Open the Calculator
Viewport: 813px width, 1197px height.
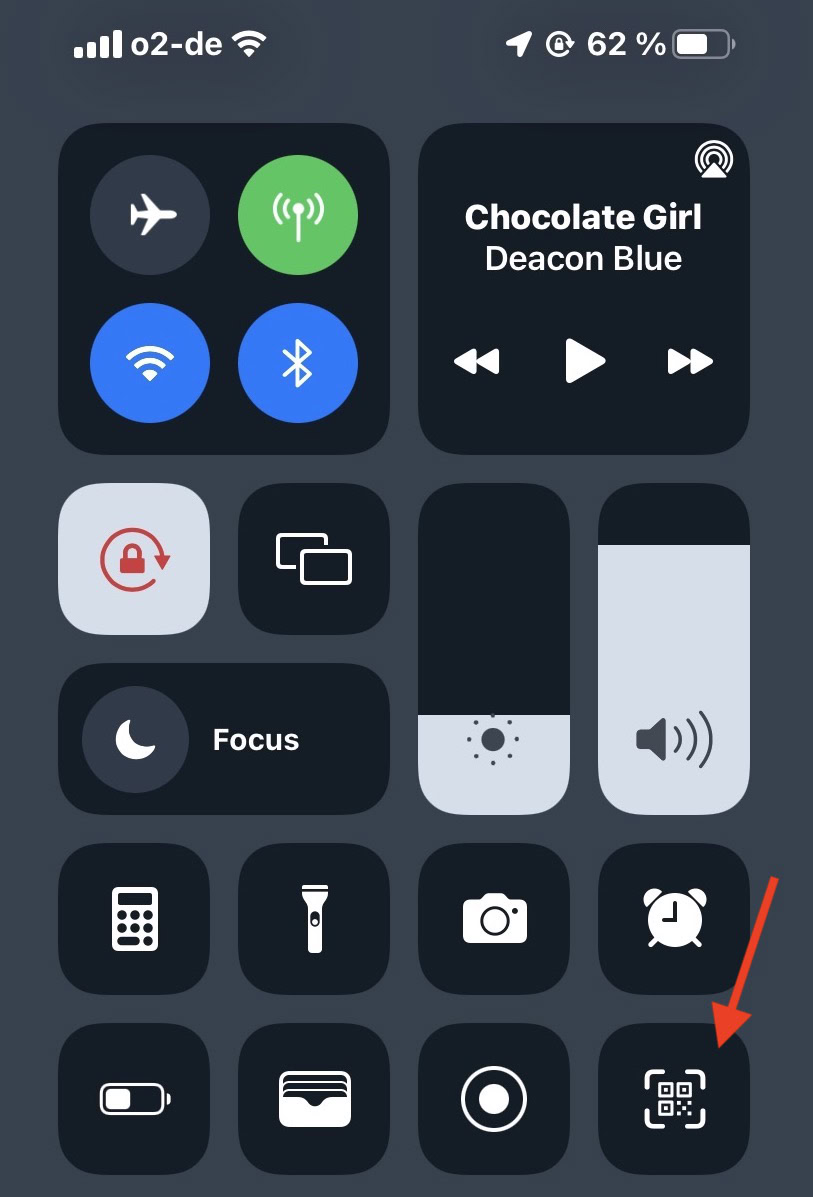pyautogui.click(x=134, y=918)
